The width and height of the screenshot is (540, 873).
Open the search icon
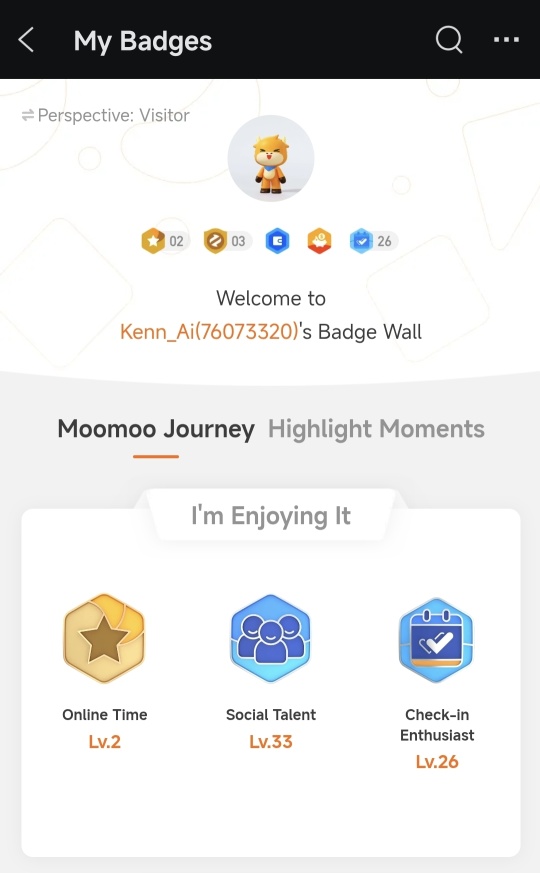click(x=449, y=40)
